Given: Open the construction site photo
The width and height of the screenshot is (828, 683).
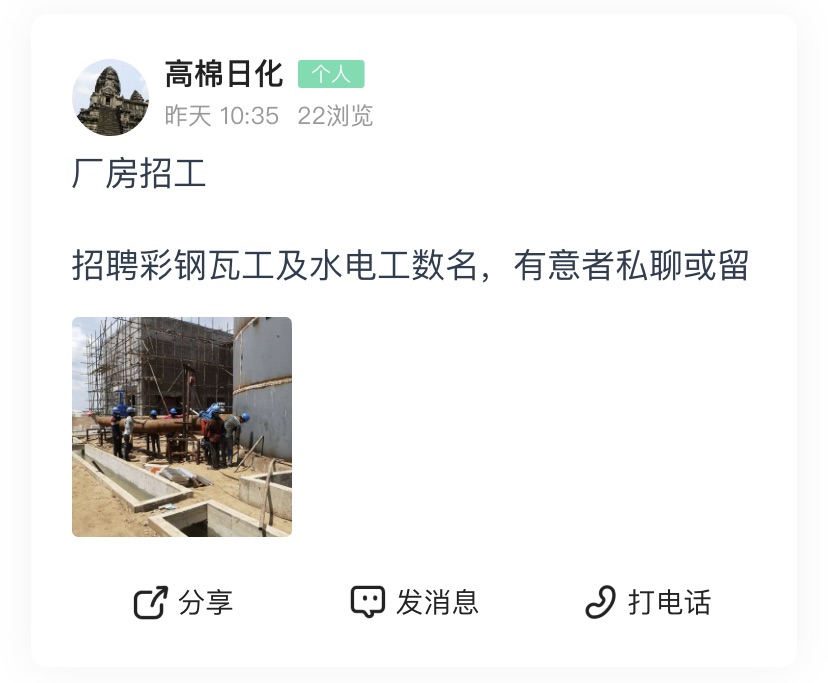Looking at the screenshot, I should (182, 427).
